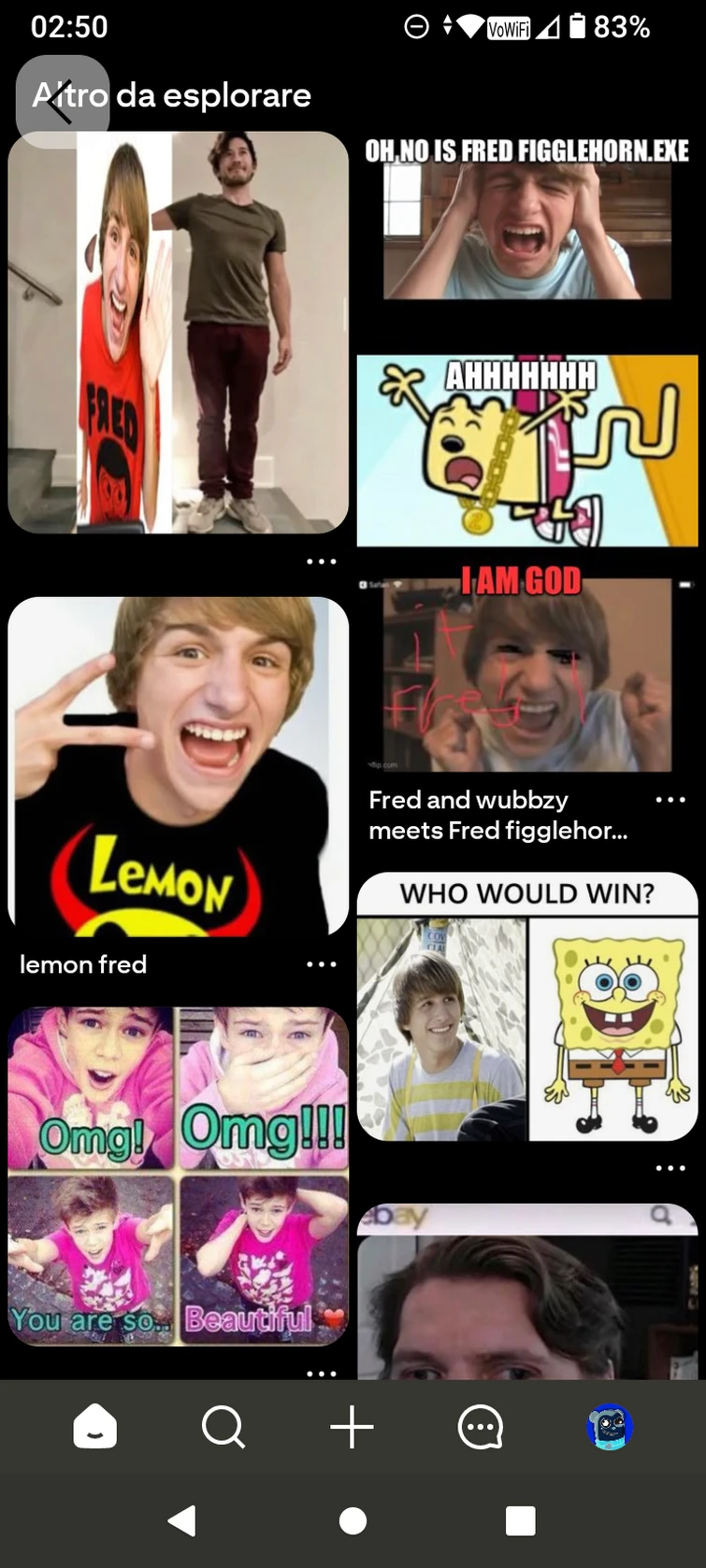Switch to the Home tab
Viewport: 706px width, 1568px height.
pos(94,1428)
